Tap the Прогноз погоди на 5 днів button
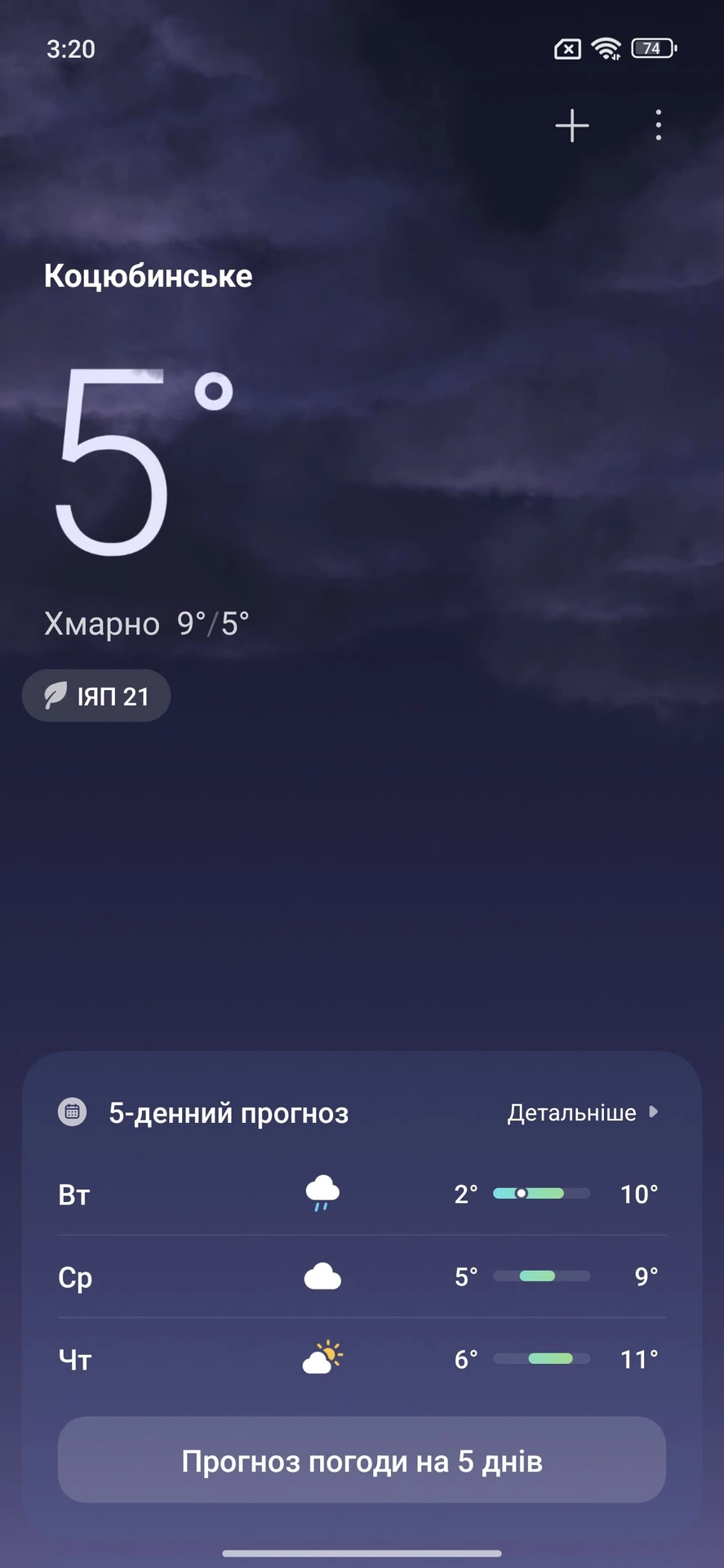Screen dimensions: 724x1568 coord(362,1461)
